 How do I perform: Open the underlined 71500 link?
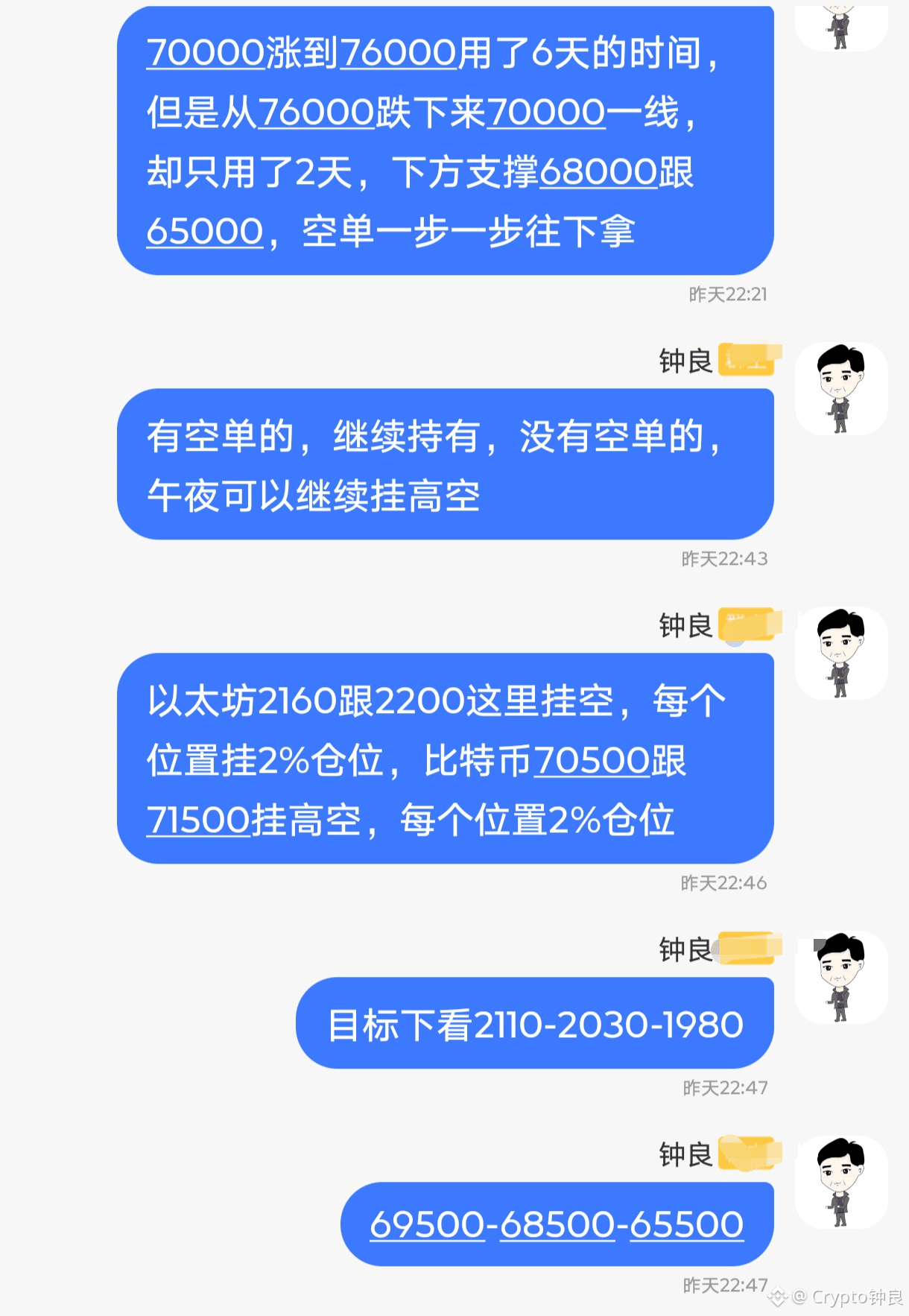(198, 820)
